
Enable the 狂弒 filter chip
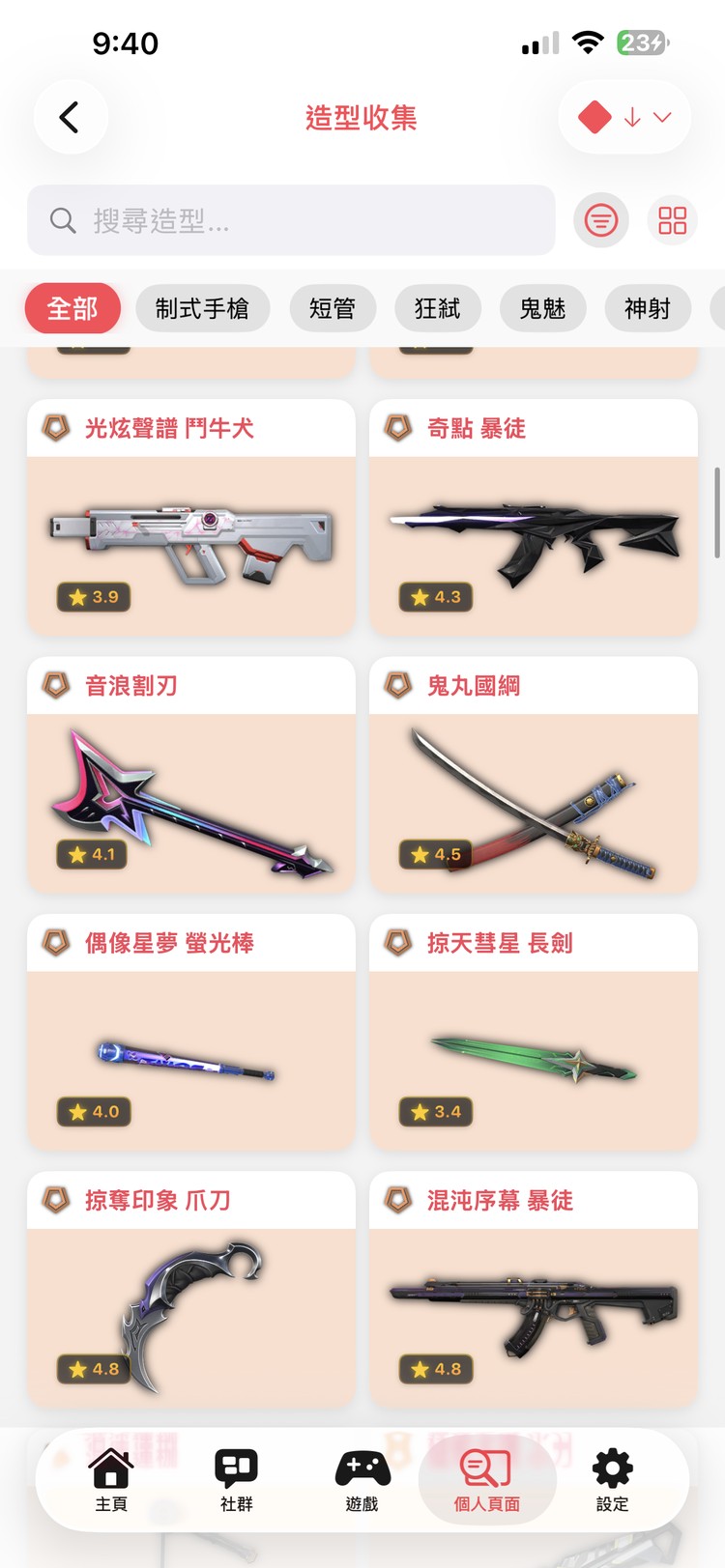coord(438,308)
